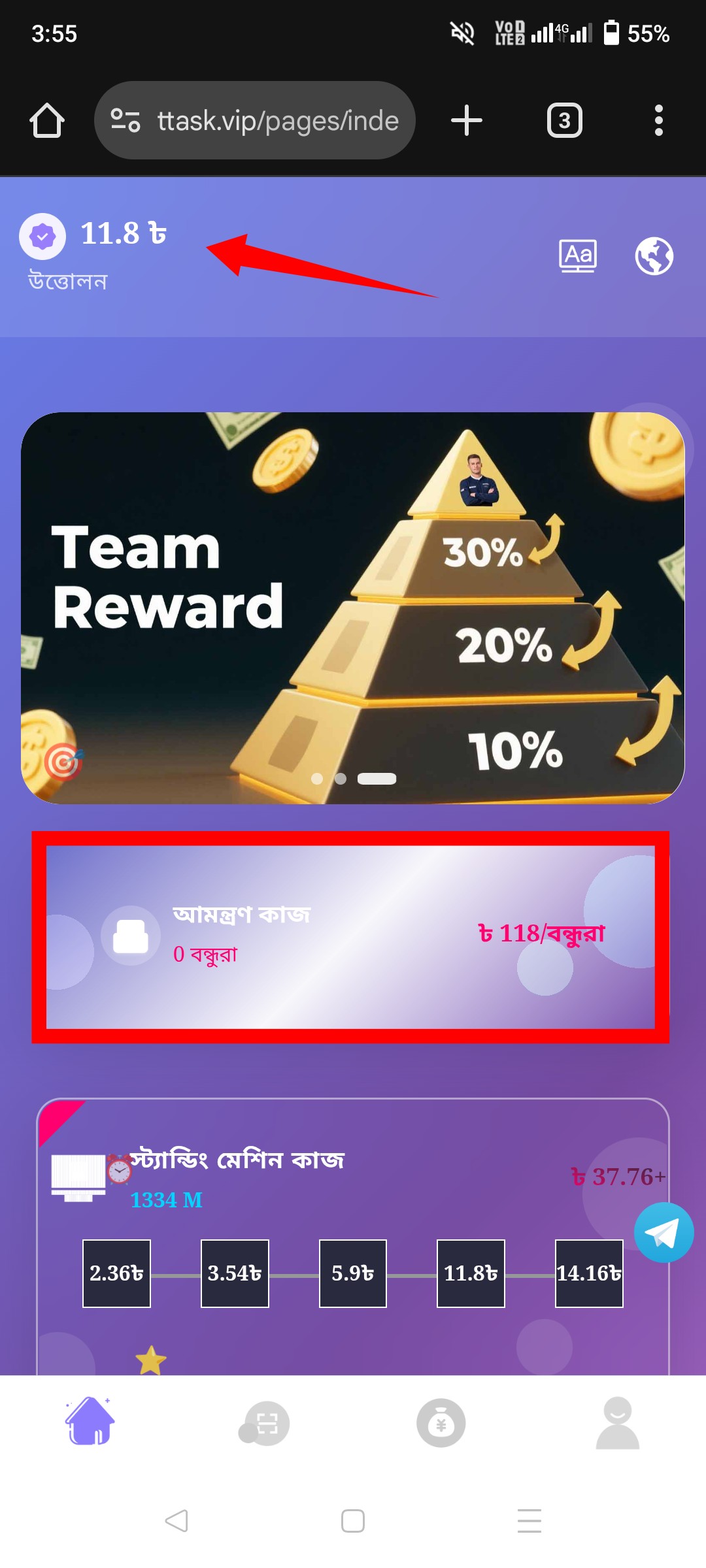Open the উত্তোলন withdrawal balance

click(67, 282)
